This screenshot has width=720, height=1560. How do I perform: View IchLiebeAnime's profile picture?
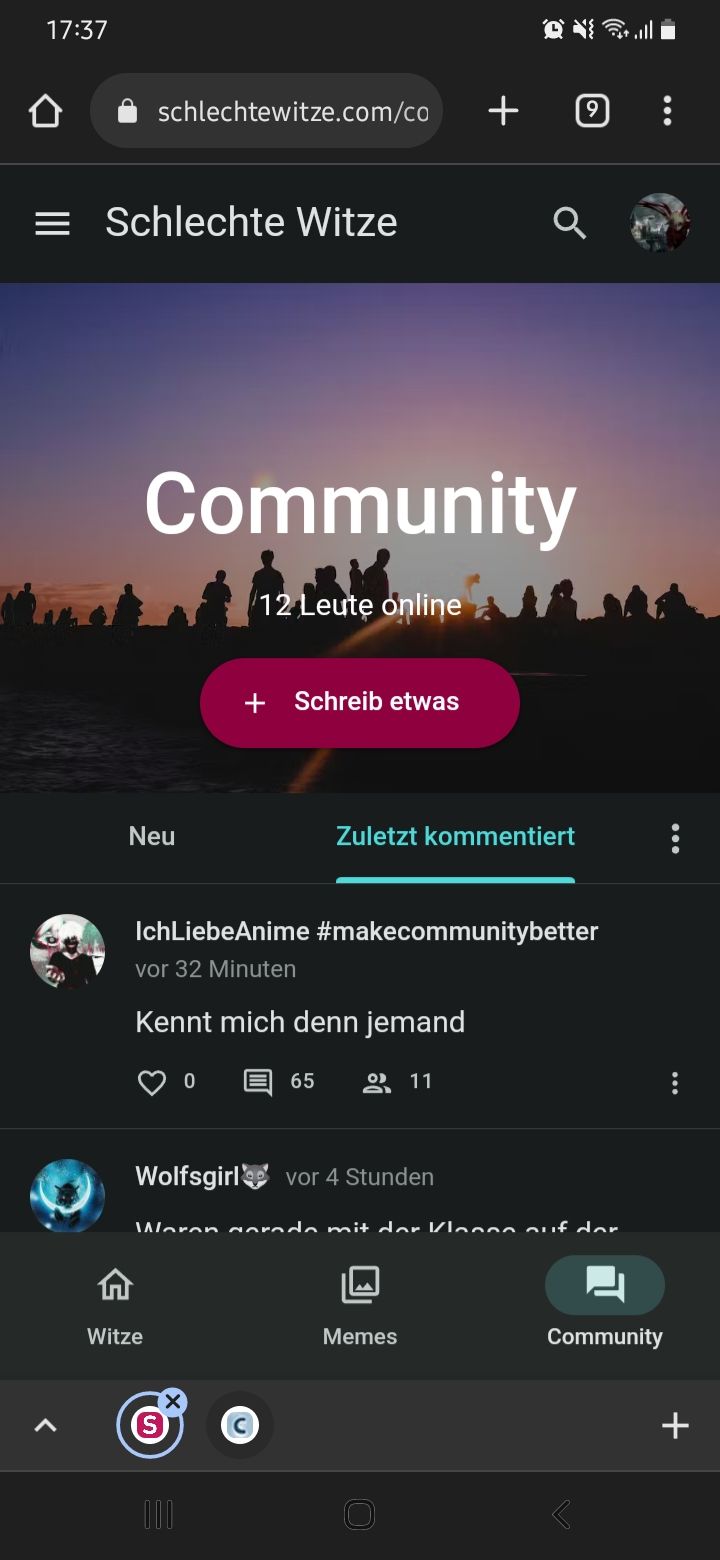click(68, 951)
